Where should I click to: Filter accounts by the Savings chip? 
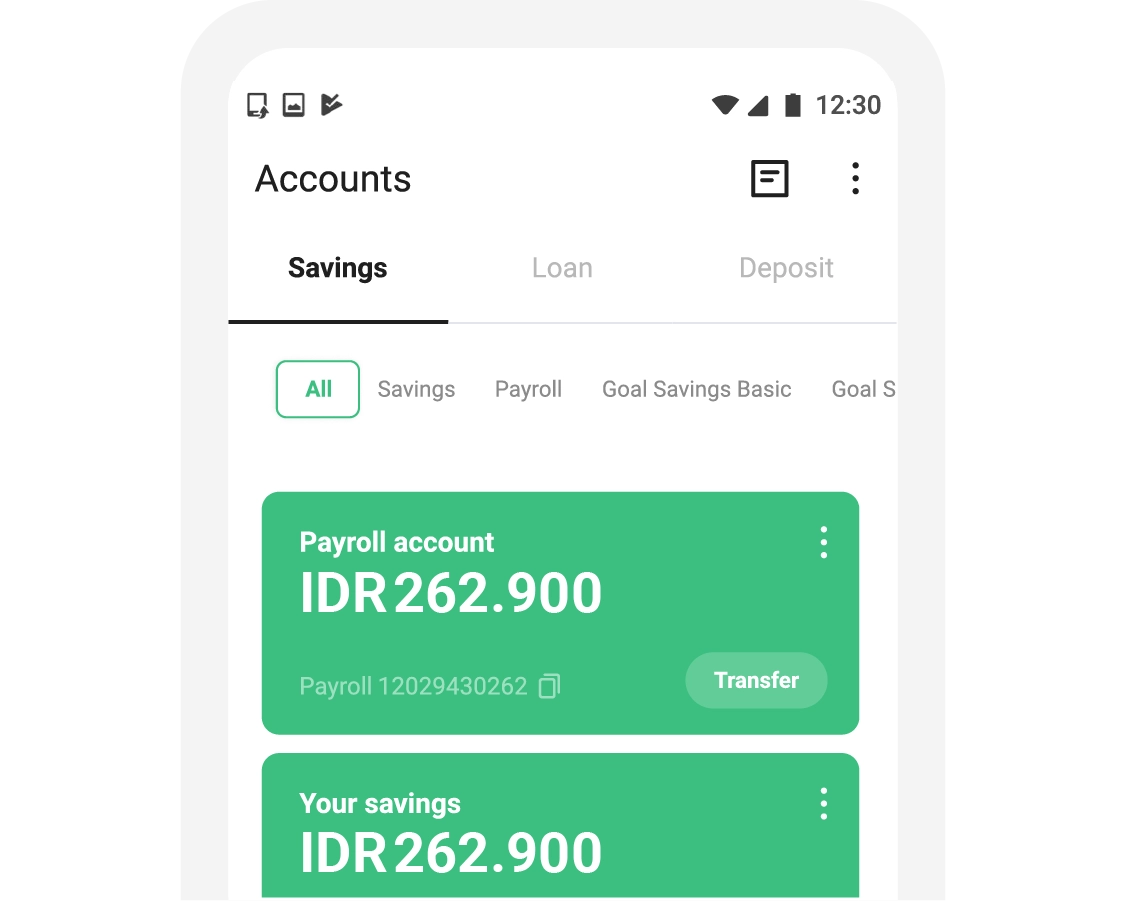click(416, 389)
